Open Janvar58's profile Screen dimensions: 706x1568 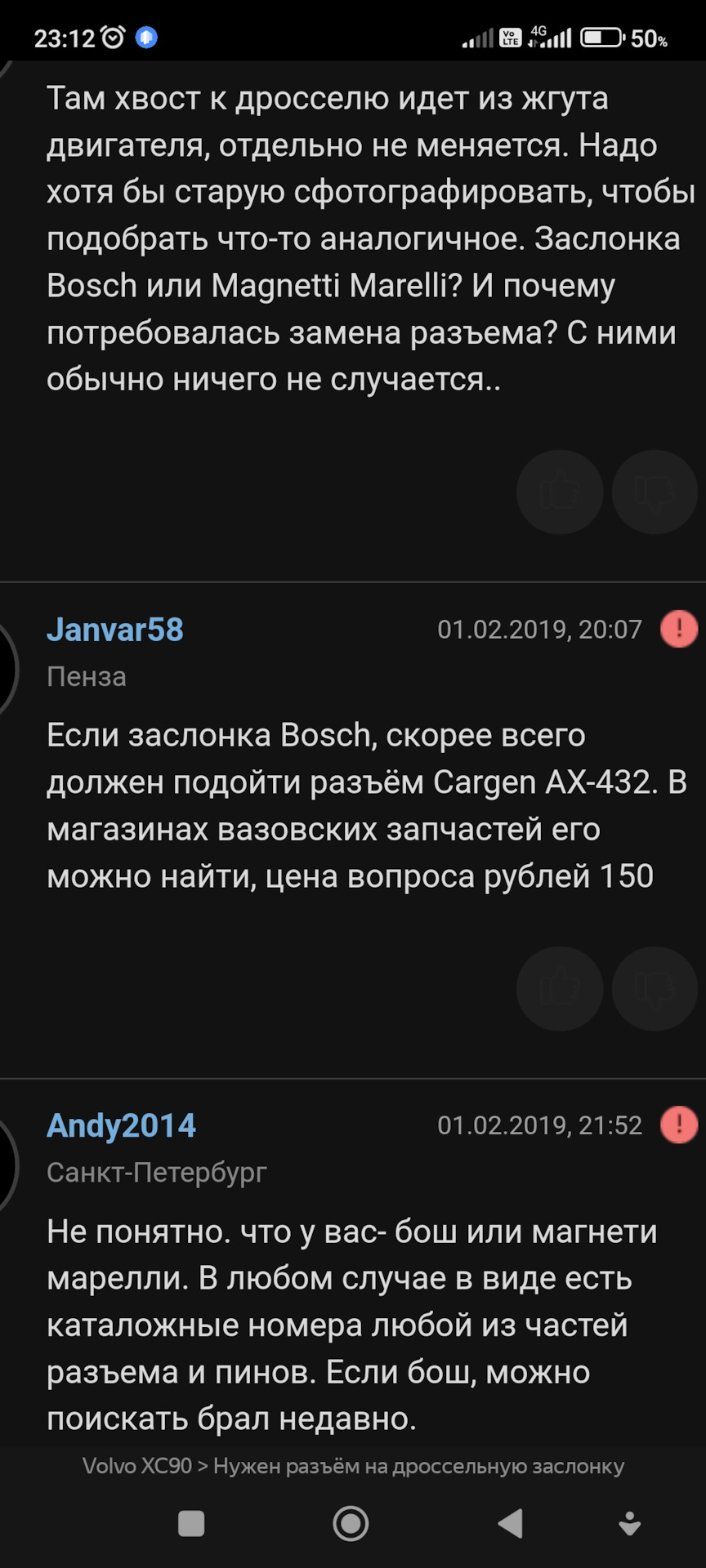tap(115, 630)
